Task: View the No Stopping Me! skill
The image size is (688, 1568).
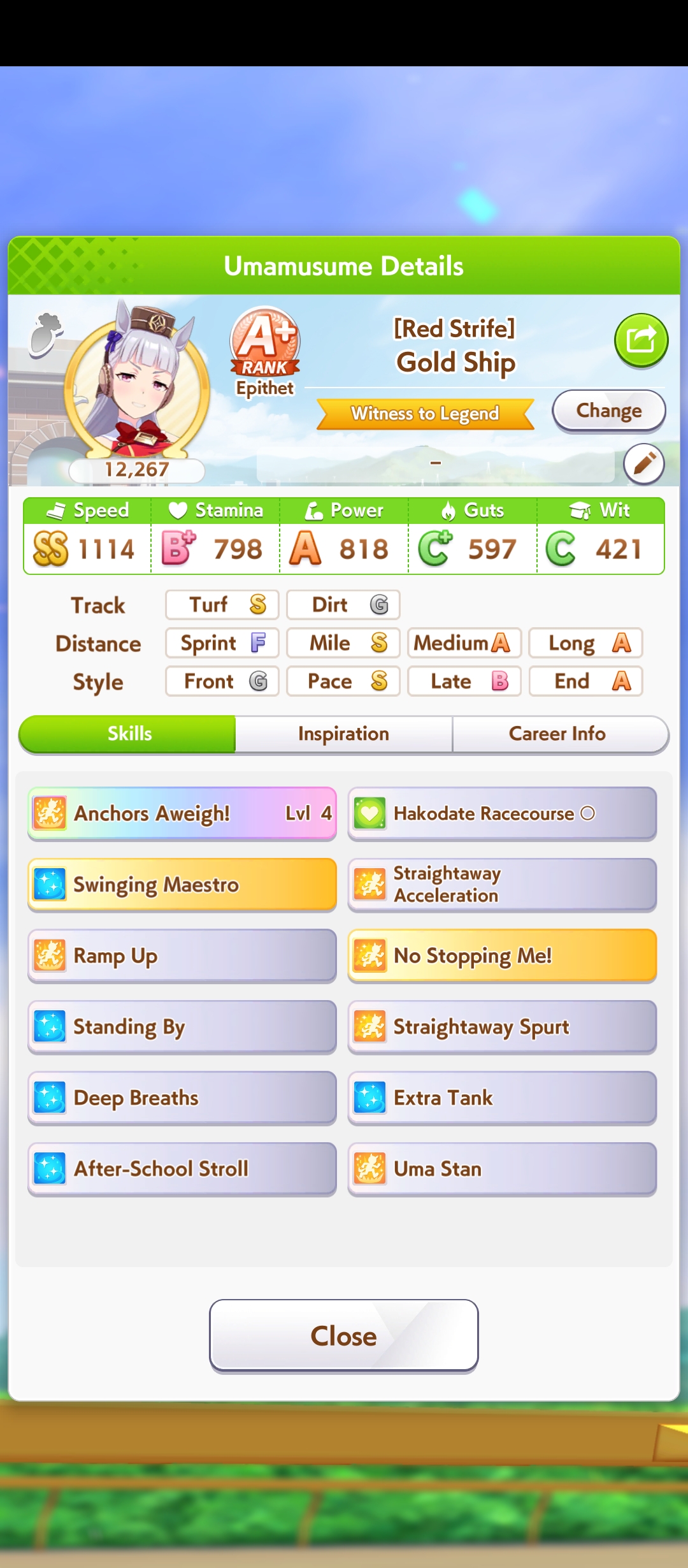Action: 502,955
